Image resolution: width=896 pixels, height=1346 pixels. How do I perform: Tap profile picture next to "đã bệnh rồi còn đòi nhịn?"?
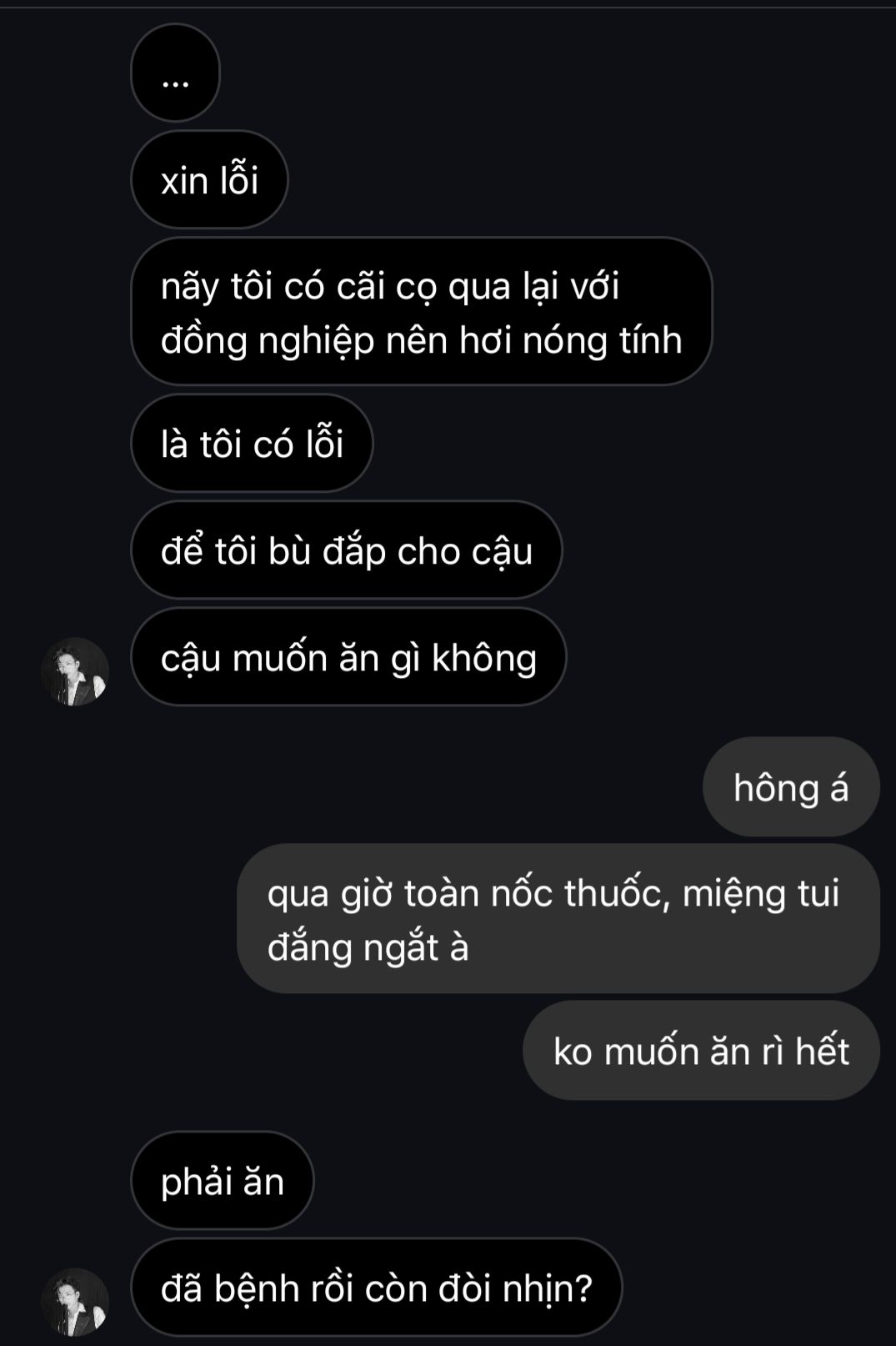(75, 1302)
